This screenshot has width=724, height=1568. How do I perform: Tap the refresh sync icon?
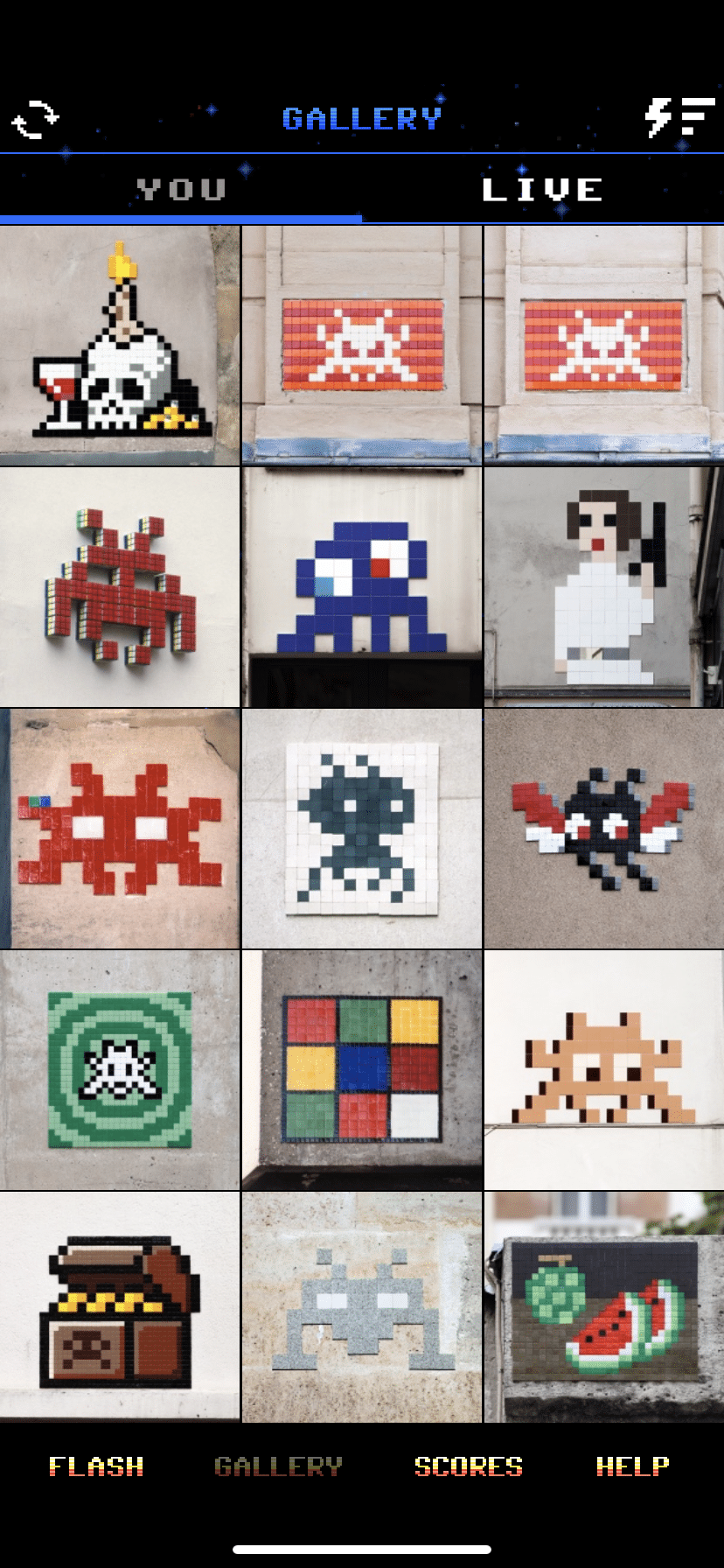pos(35,119)
